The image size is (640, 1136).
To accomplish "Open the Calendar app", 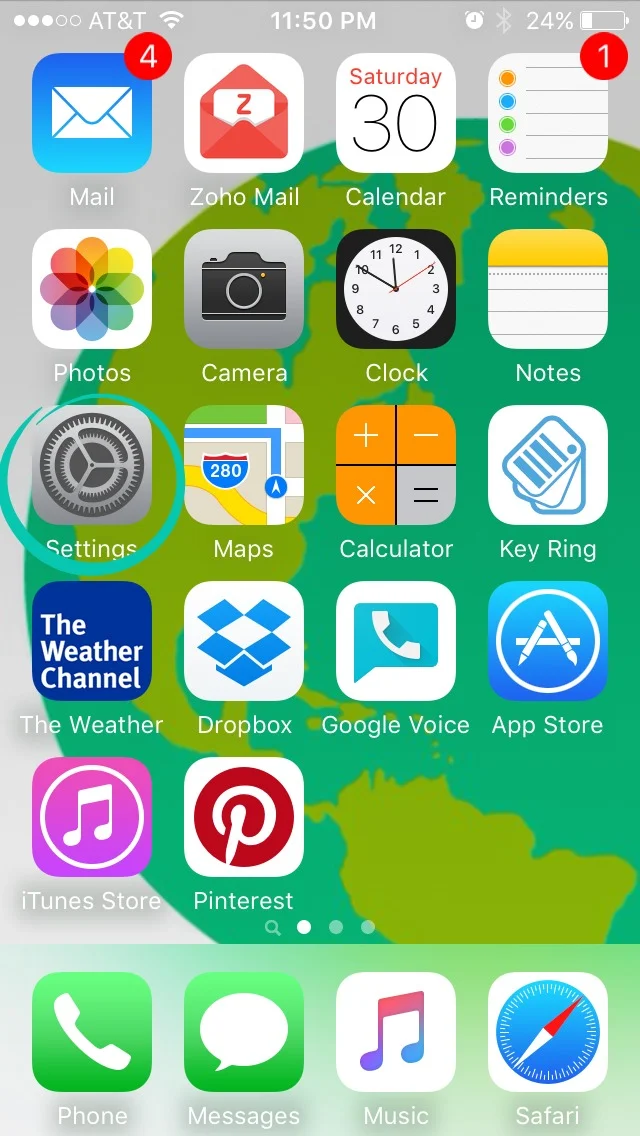I will [x=396, y=112].
